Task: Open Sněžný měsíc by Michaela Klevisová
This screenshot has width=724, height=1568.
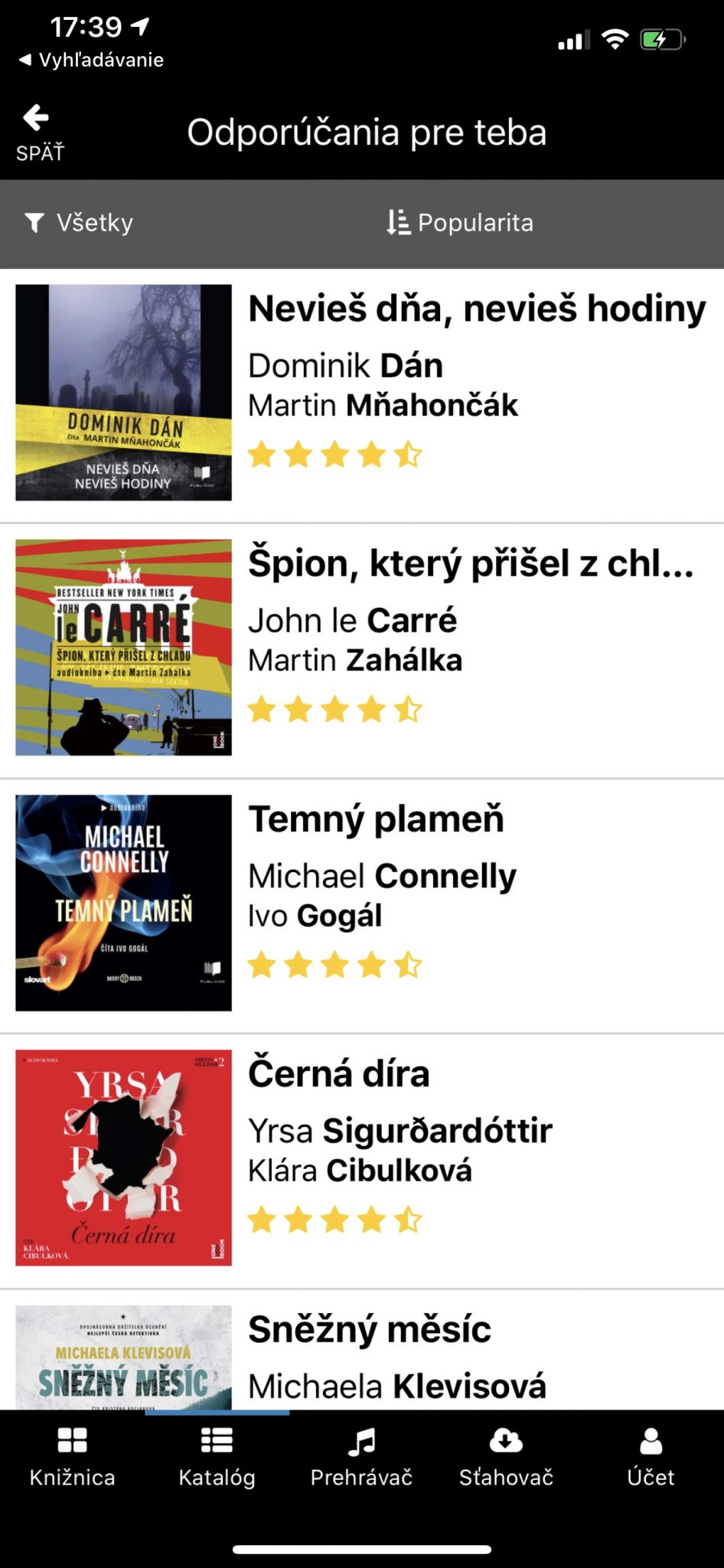Action: pos(362,1350)
